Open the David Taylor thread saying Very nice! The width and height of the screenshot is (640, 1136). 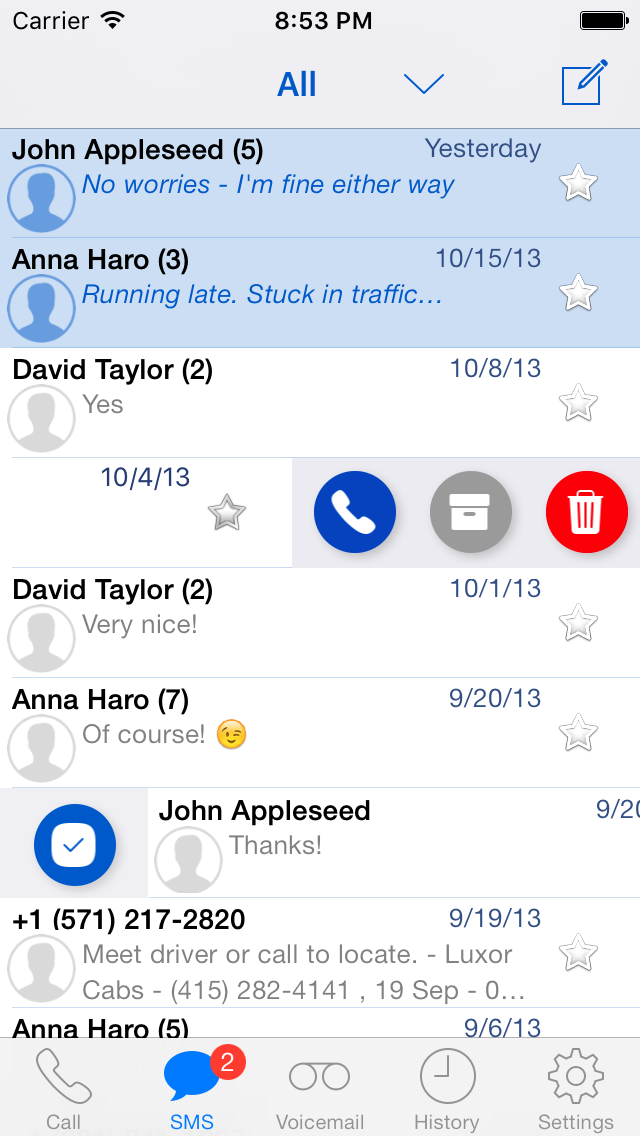pyautogui.click(x=270, y=623)
